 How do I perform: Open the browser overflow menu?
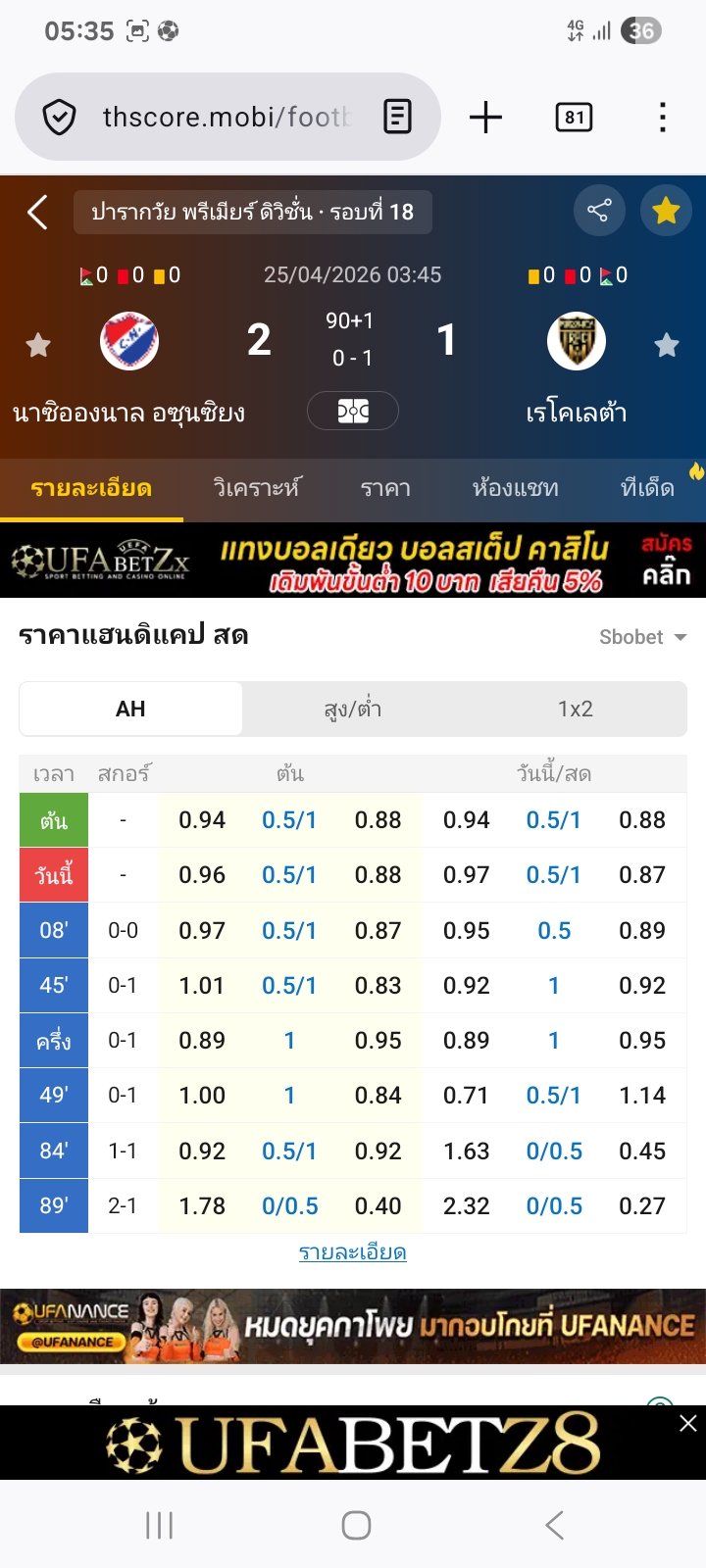tap(663, 118)
